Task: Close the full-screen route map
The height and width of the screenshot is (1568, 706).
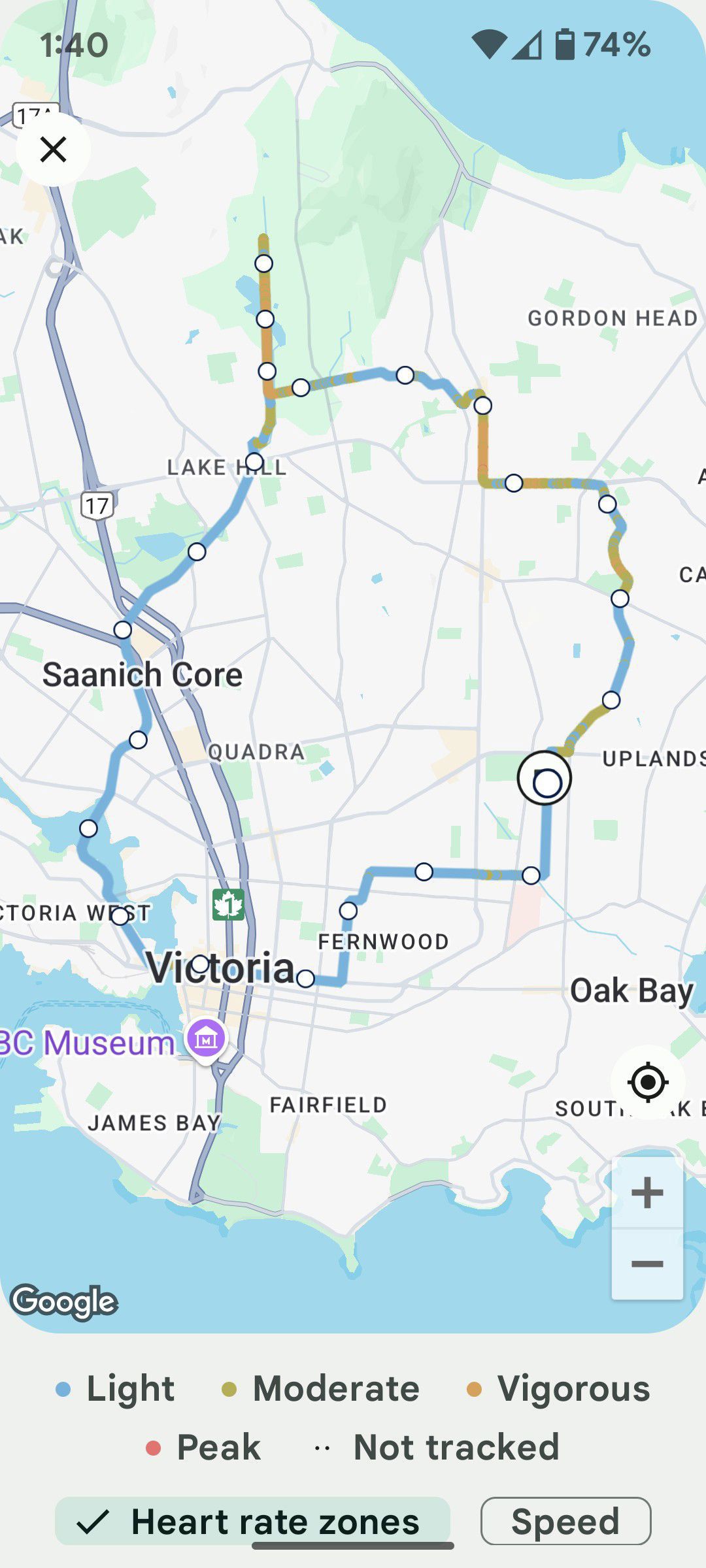Action: (53, 150)
